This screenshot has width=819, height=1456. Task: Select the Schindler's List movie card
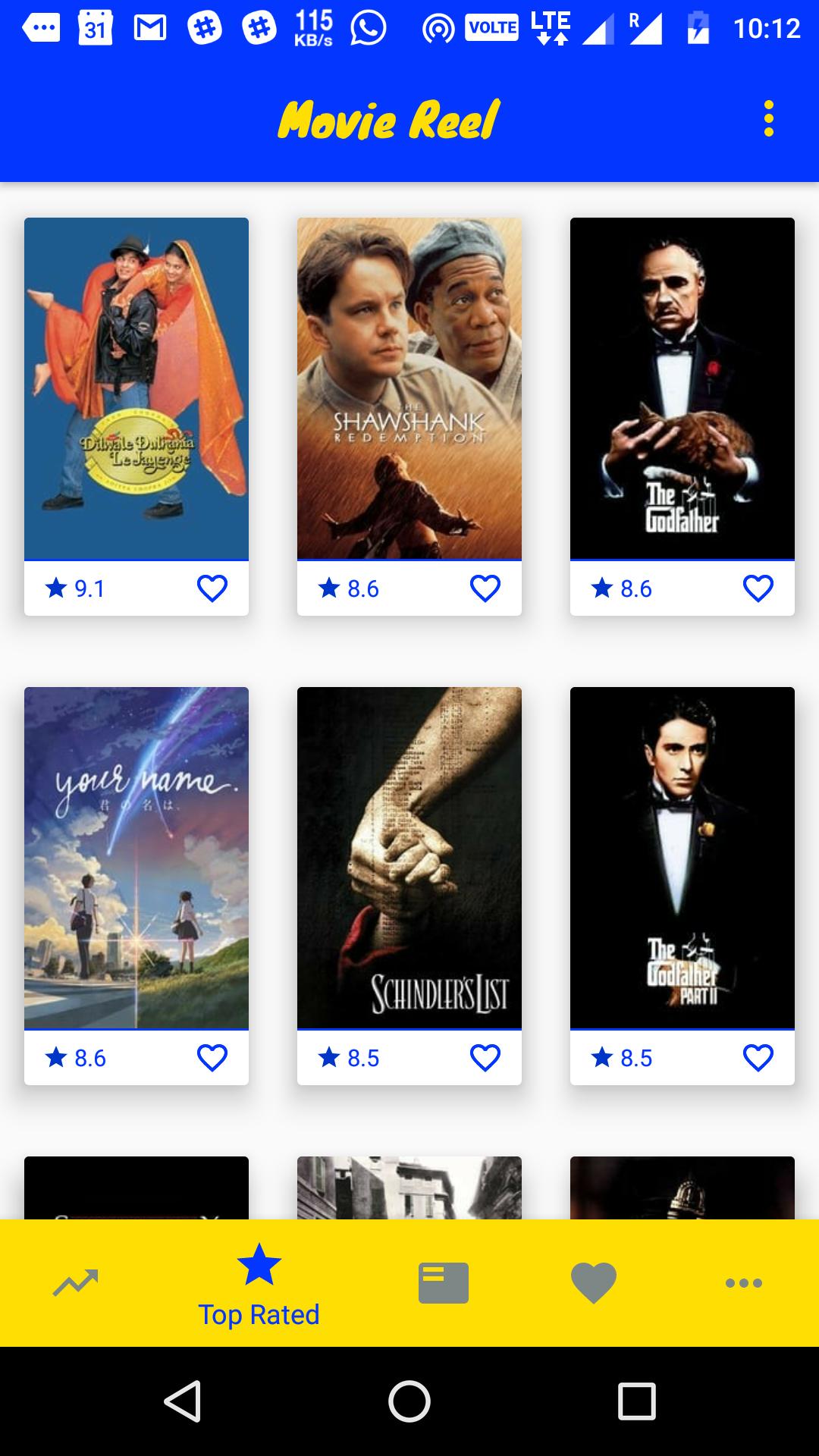[409, 858]
